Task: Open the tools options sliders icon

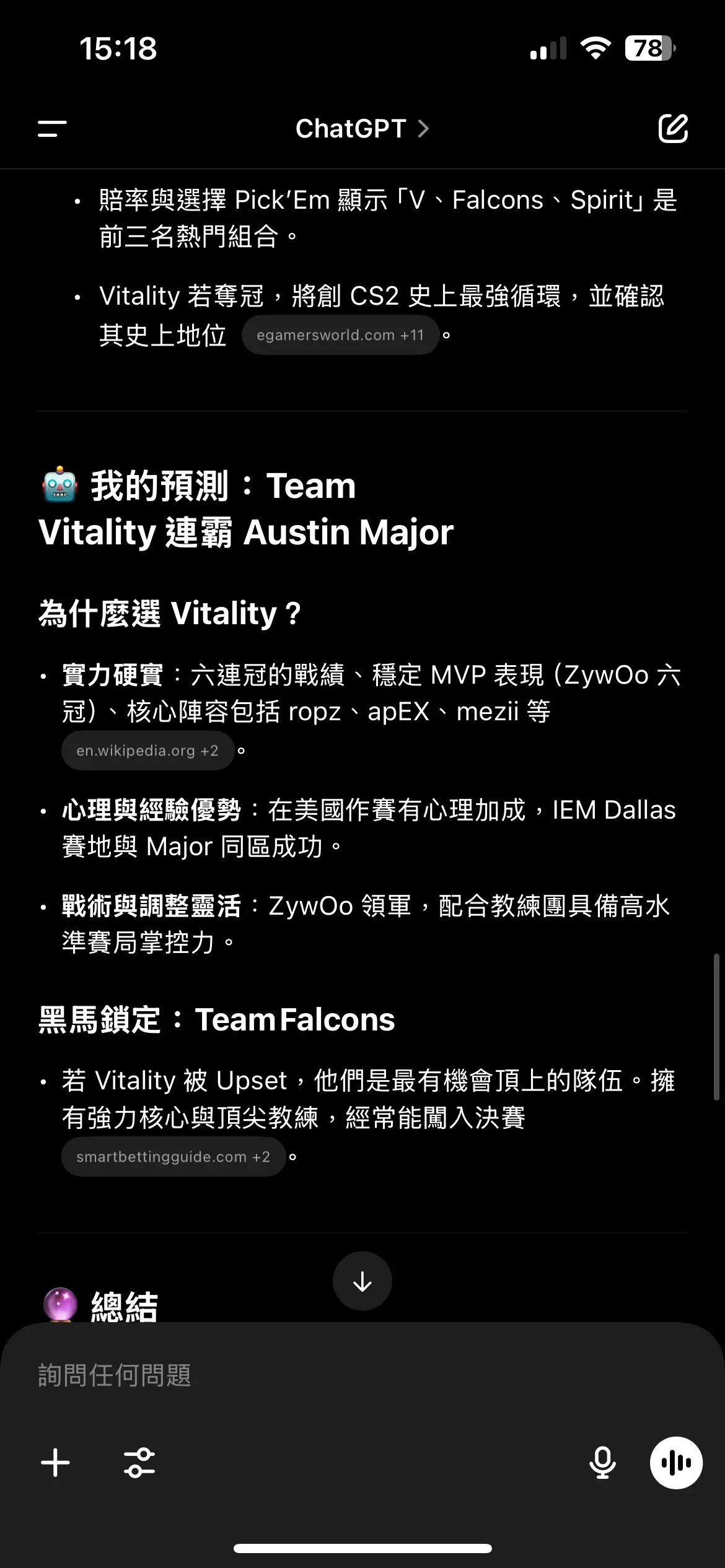Action: tap(139, 1463)
